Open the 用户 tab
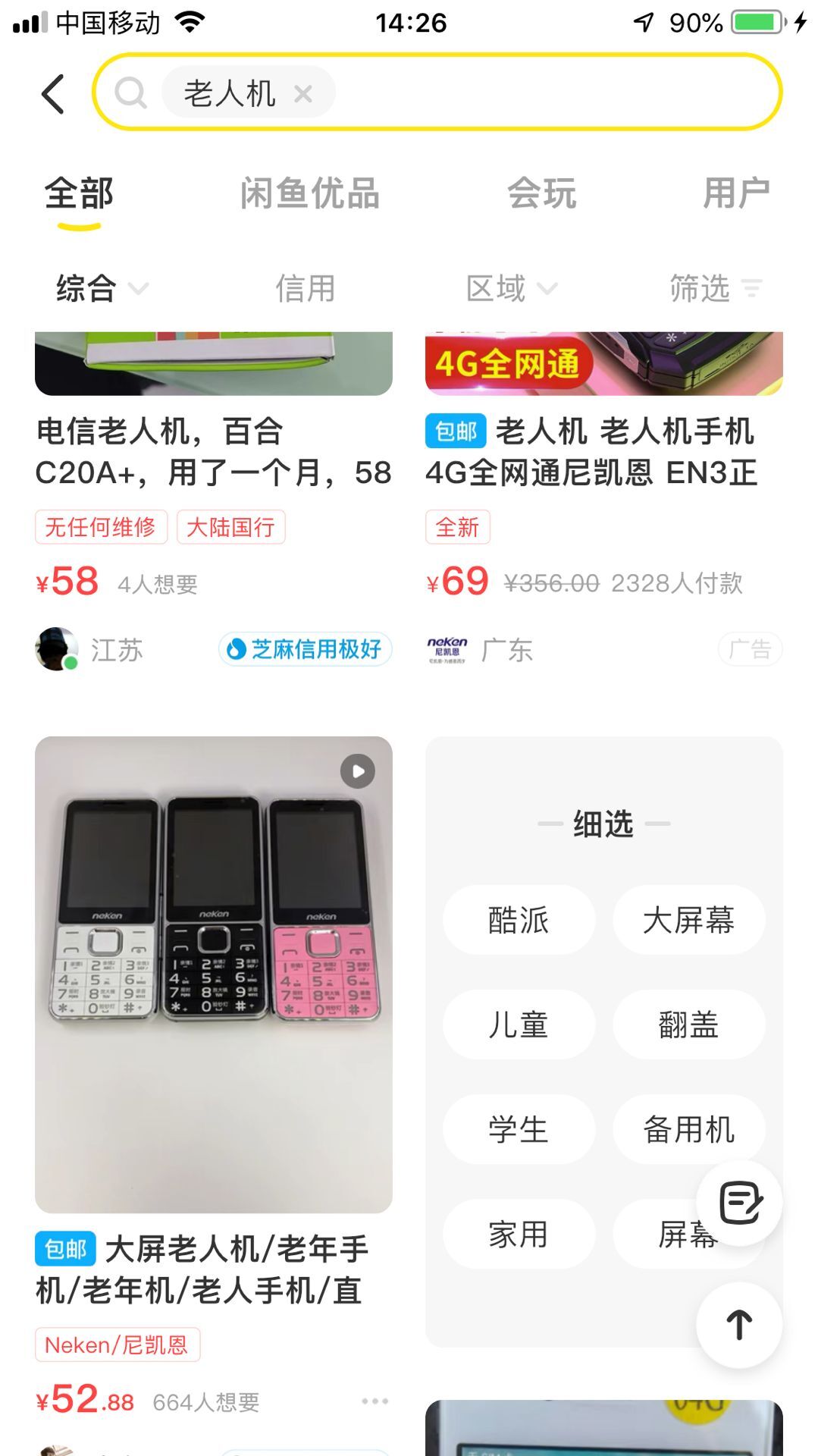The image size is (818, 1456). point(737,193)
